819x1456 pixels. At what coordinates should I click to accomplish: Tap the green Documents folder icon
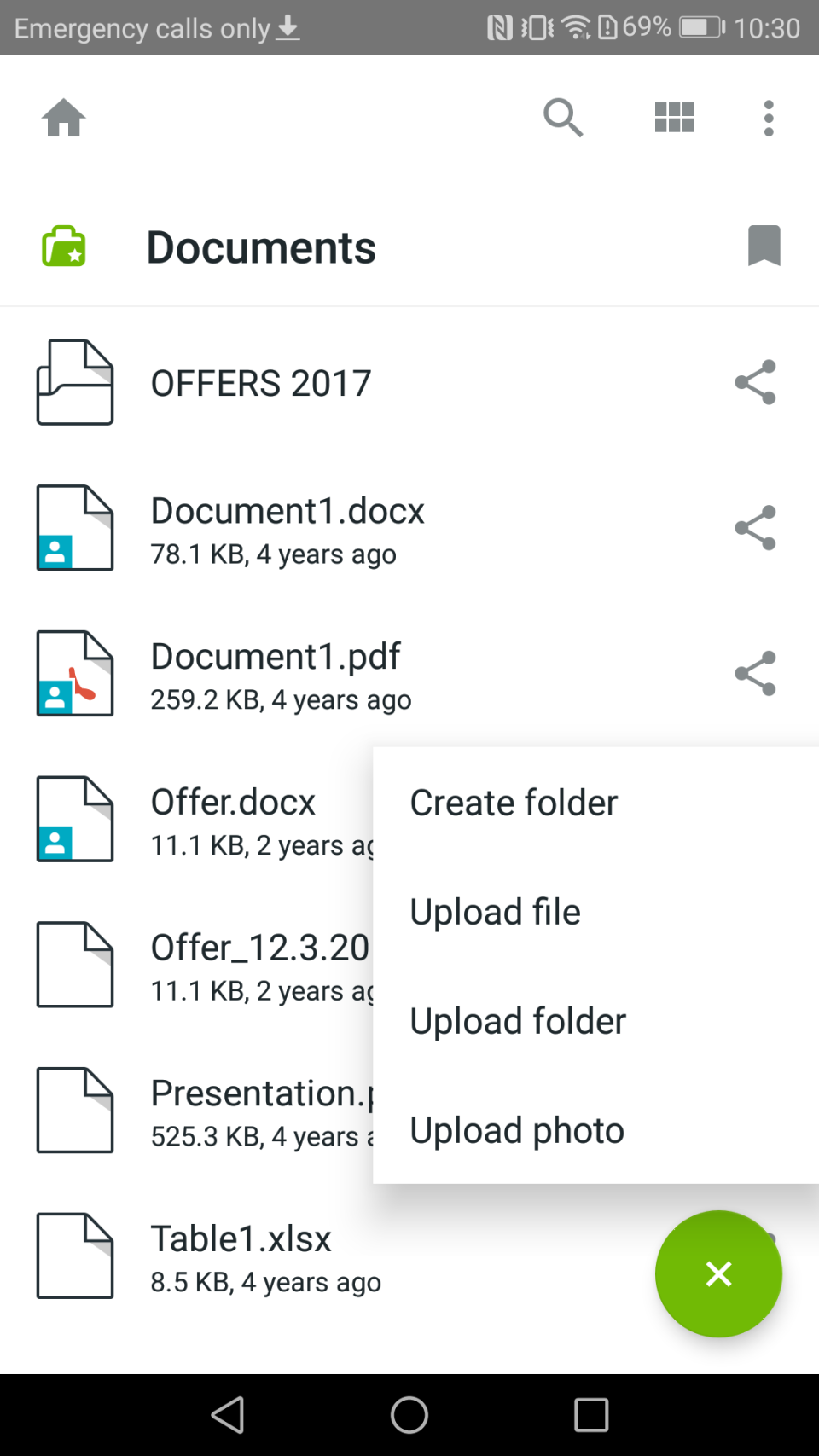[64, 247]
